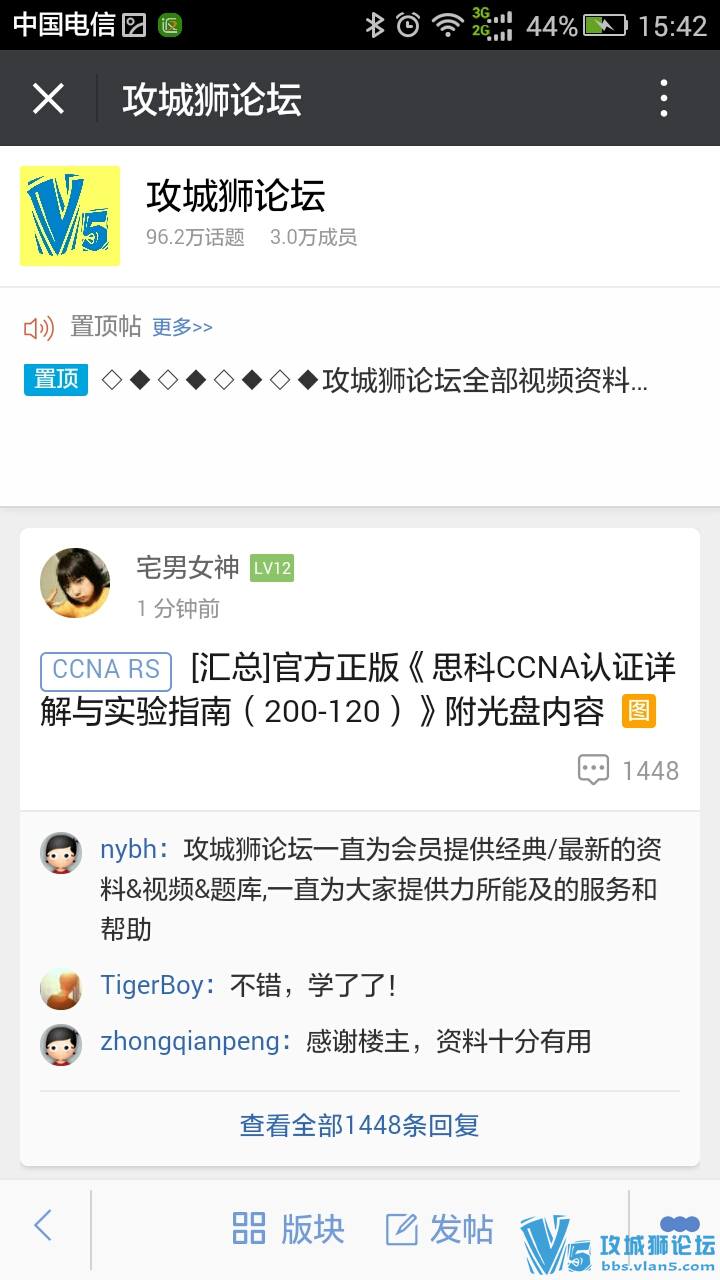Open commenter zhongqianpeng's profile
The image size is (720, 1280).
189,1041
